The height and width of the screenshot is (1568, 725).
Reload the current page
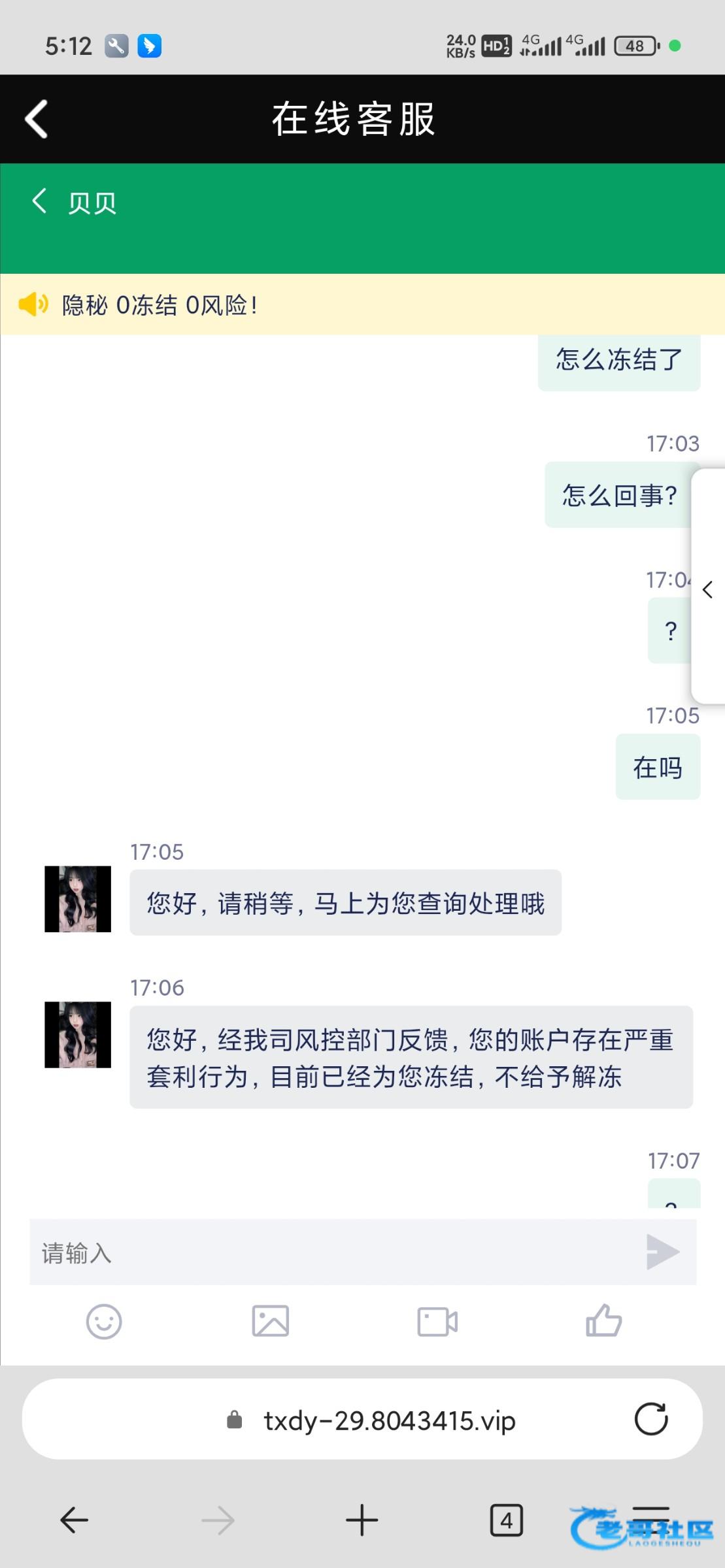tap(651, 1419)
